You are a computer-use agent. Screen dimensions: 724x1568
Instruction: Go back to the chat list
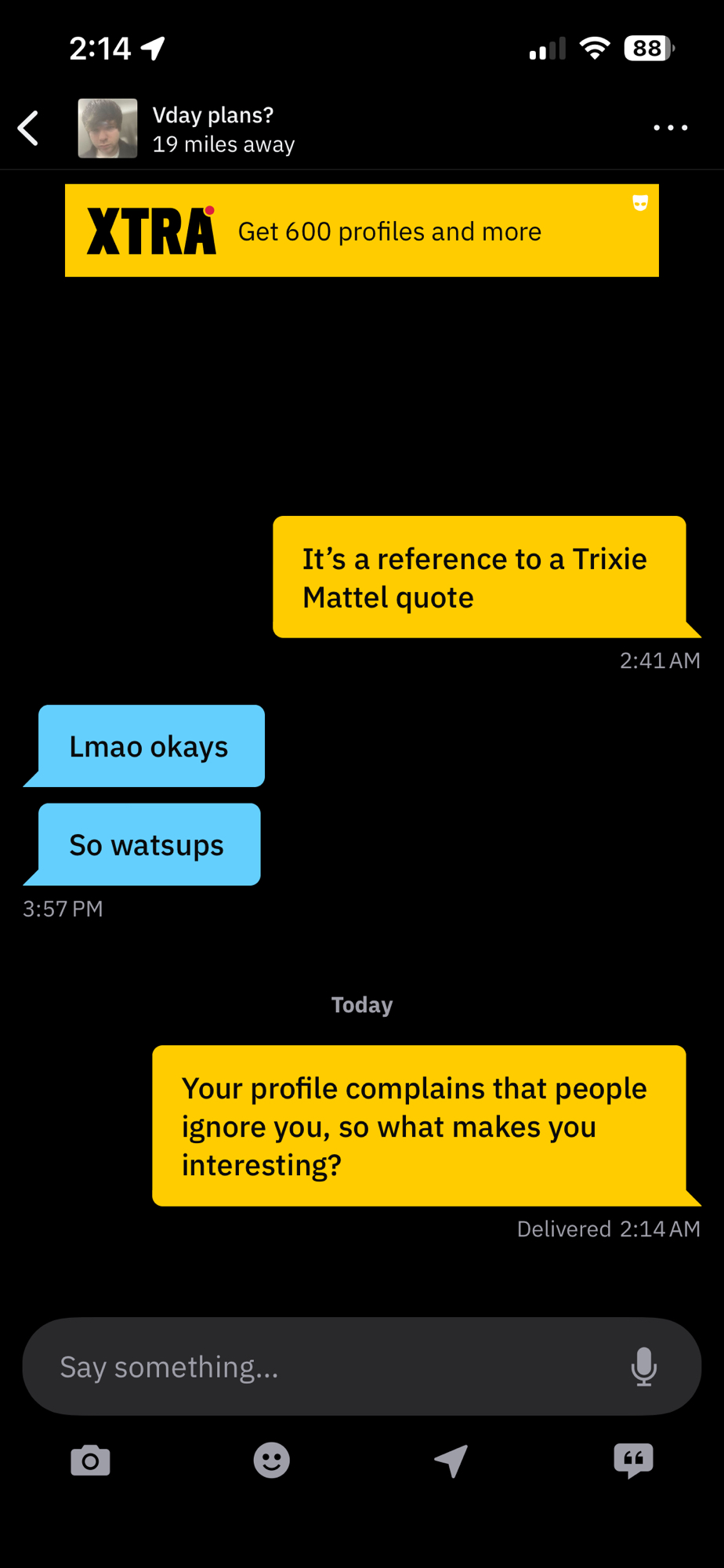click(29, 128)
